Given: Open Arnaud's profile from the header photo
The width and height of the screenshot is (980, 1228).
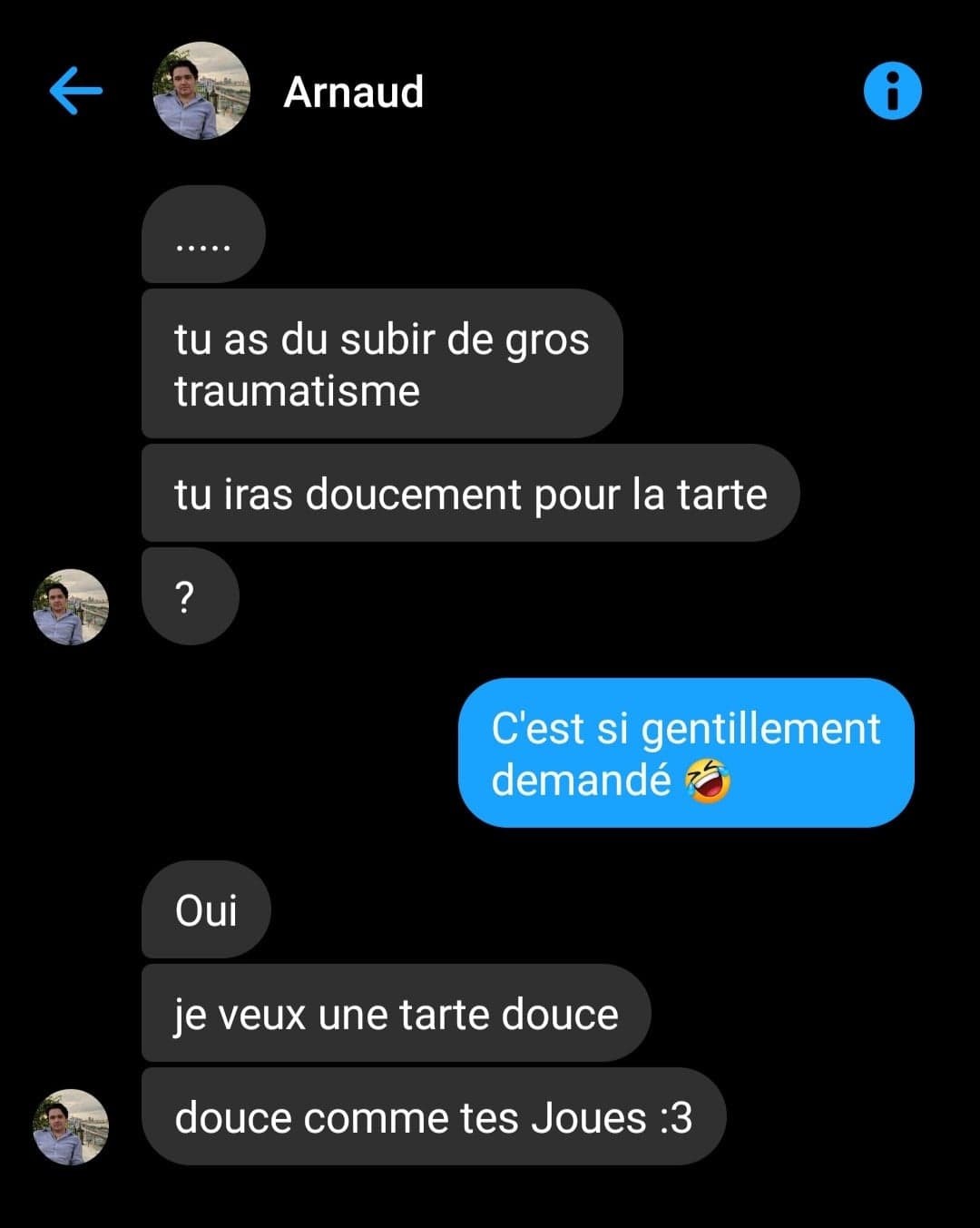Looking at the screenshot, I should [201, 91].
